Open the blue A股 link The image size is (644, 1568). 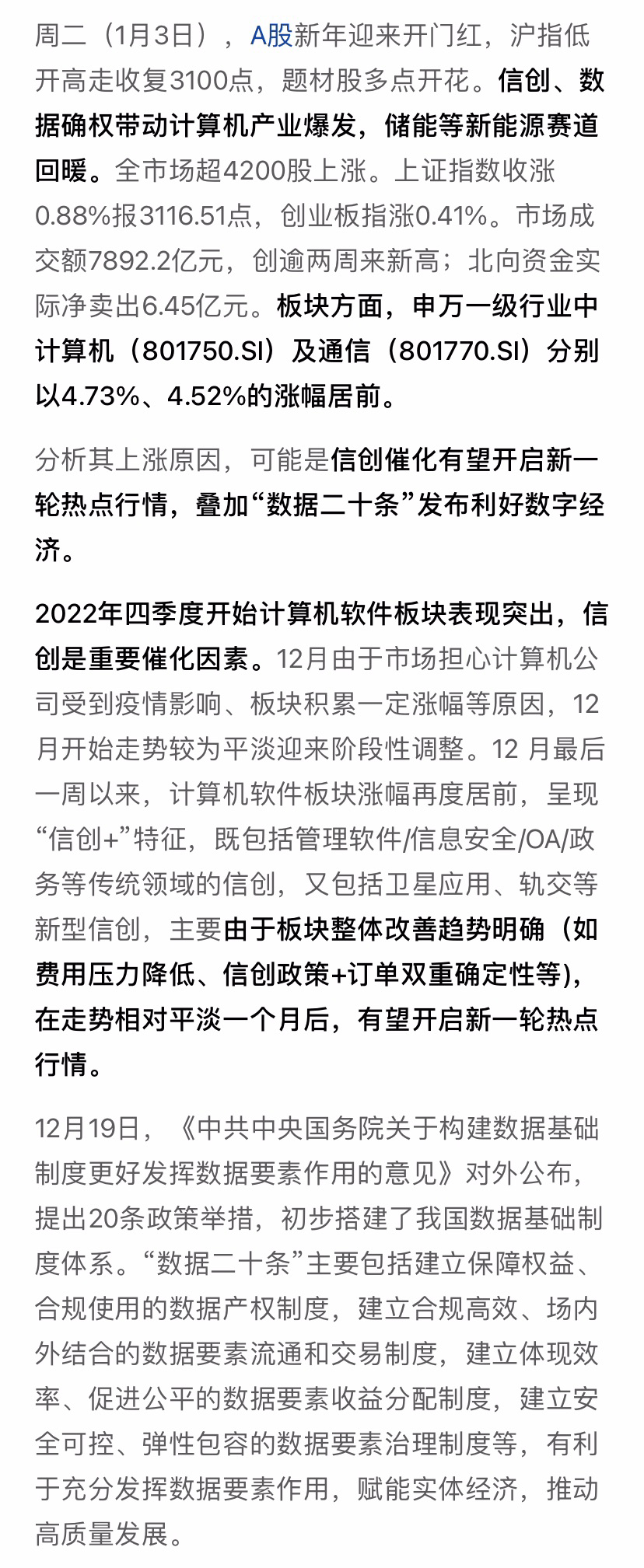(271, 36)
